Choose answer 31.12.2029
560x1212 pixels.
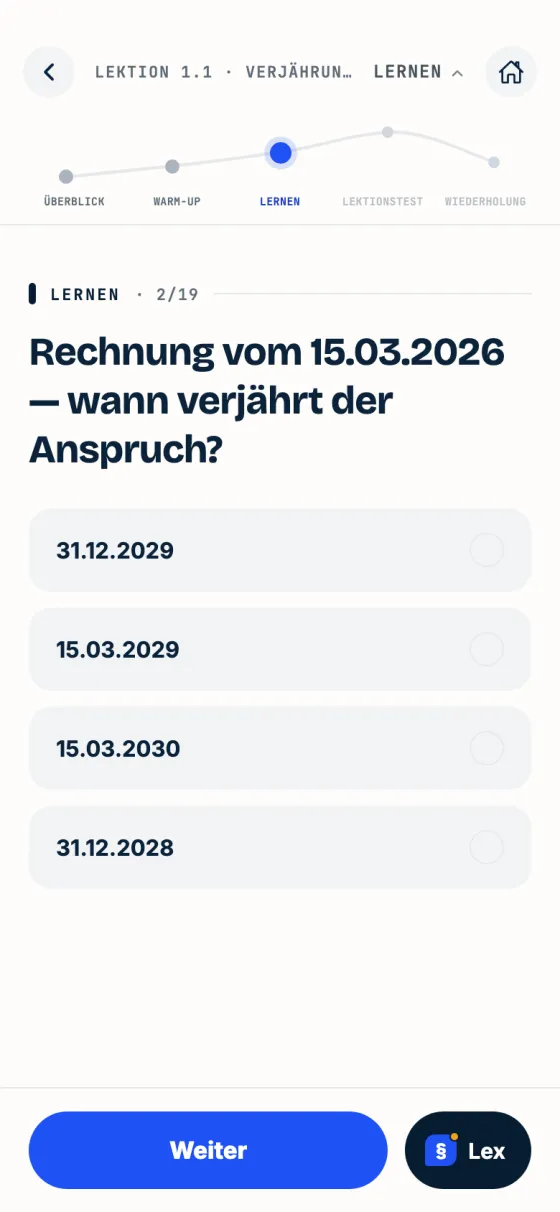click(280, 550)
